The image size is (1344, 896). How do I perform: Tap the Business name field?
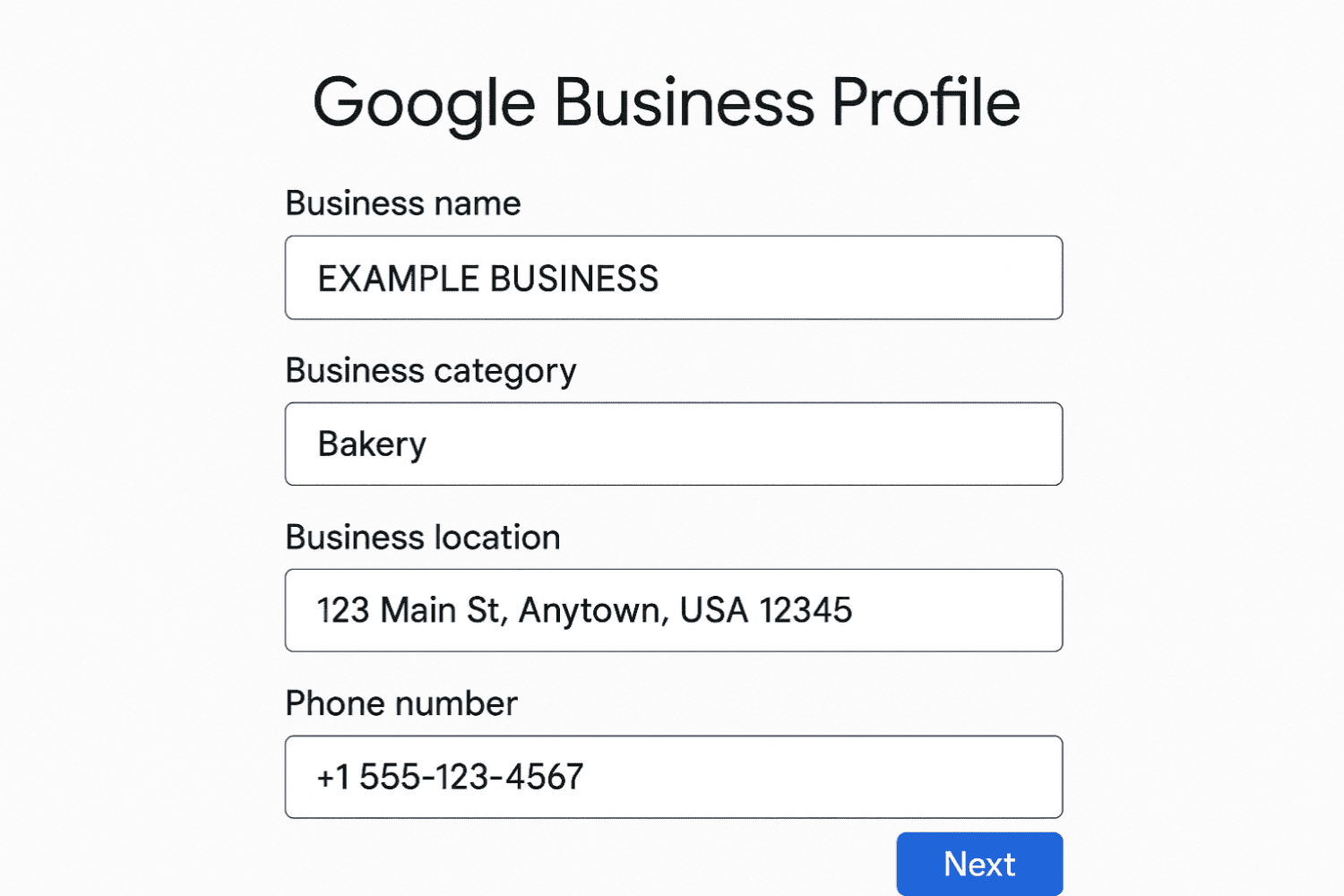[674, 278]
